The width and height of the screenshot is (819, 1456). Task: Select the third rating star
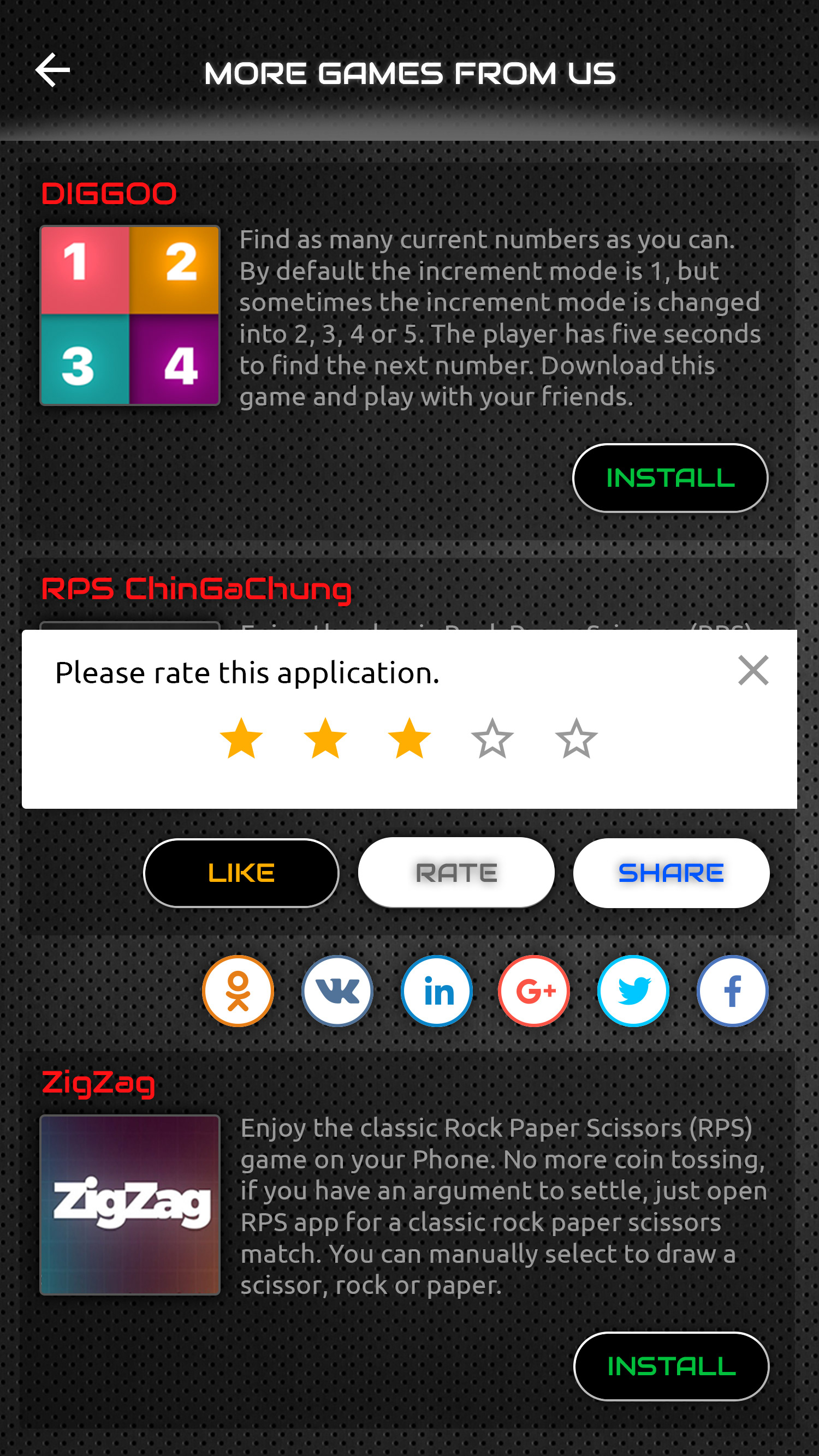(x=409, y=738)
